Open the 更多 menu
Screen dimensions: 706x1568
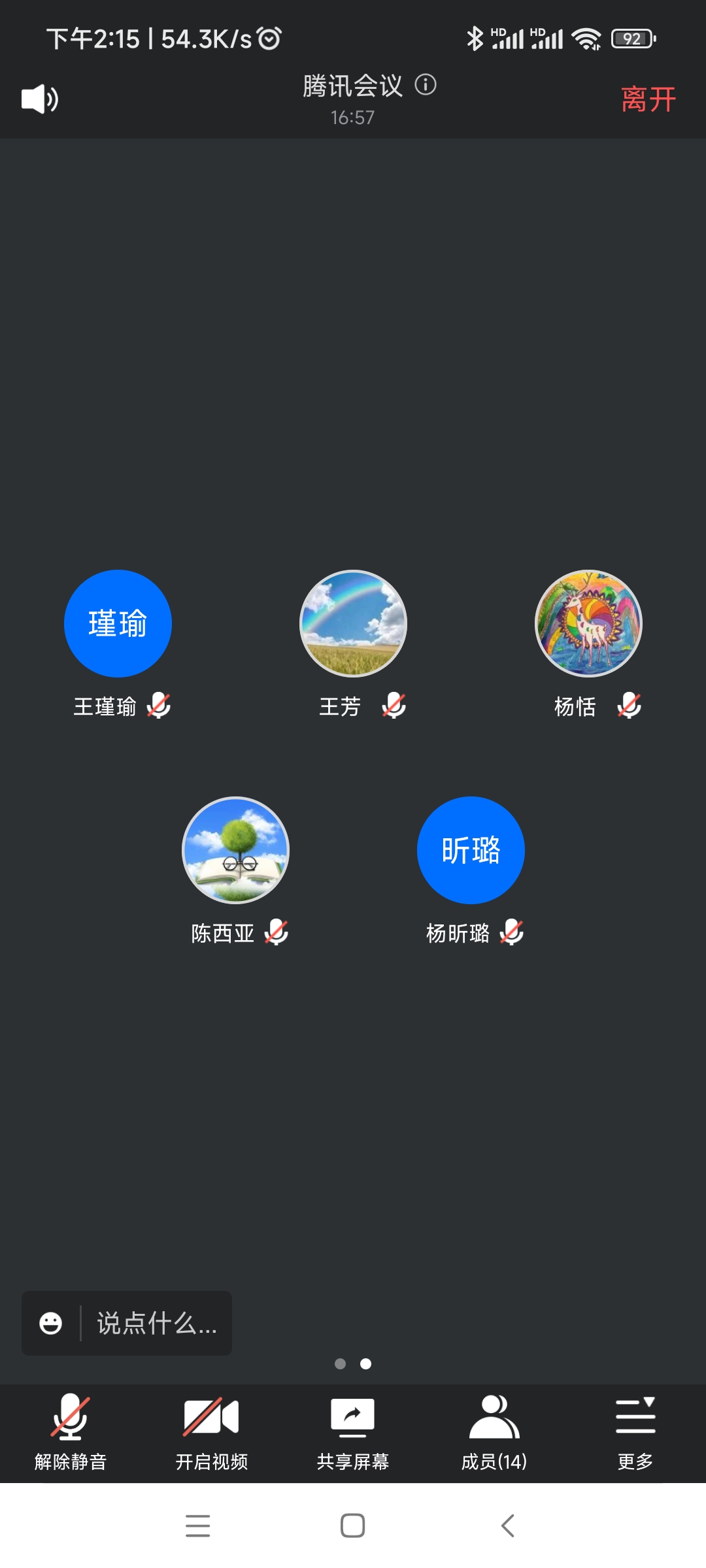pyautogui.click(x=635, y=1432)
